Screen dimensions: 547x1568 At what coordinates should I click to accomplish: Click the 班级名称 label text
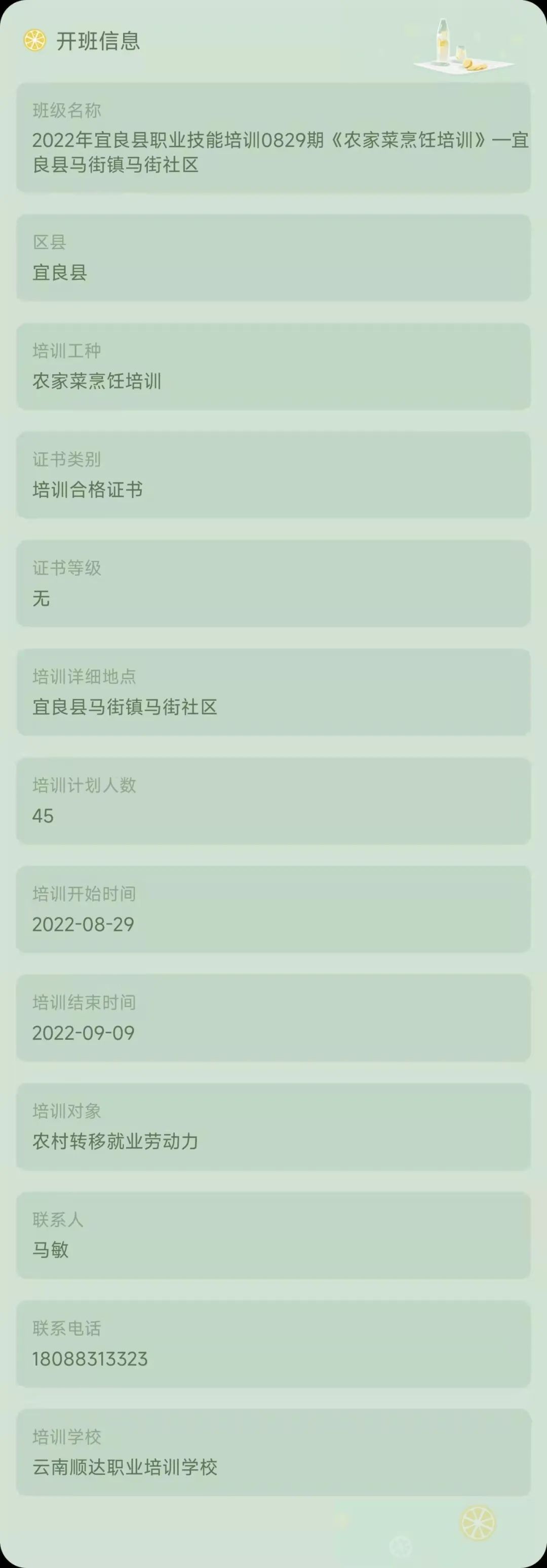coord(67,109)
